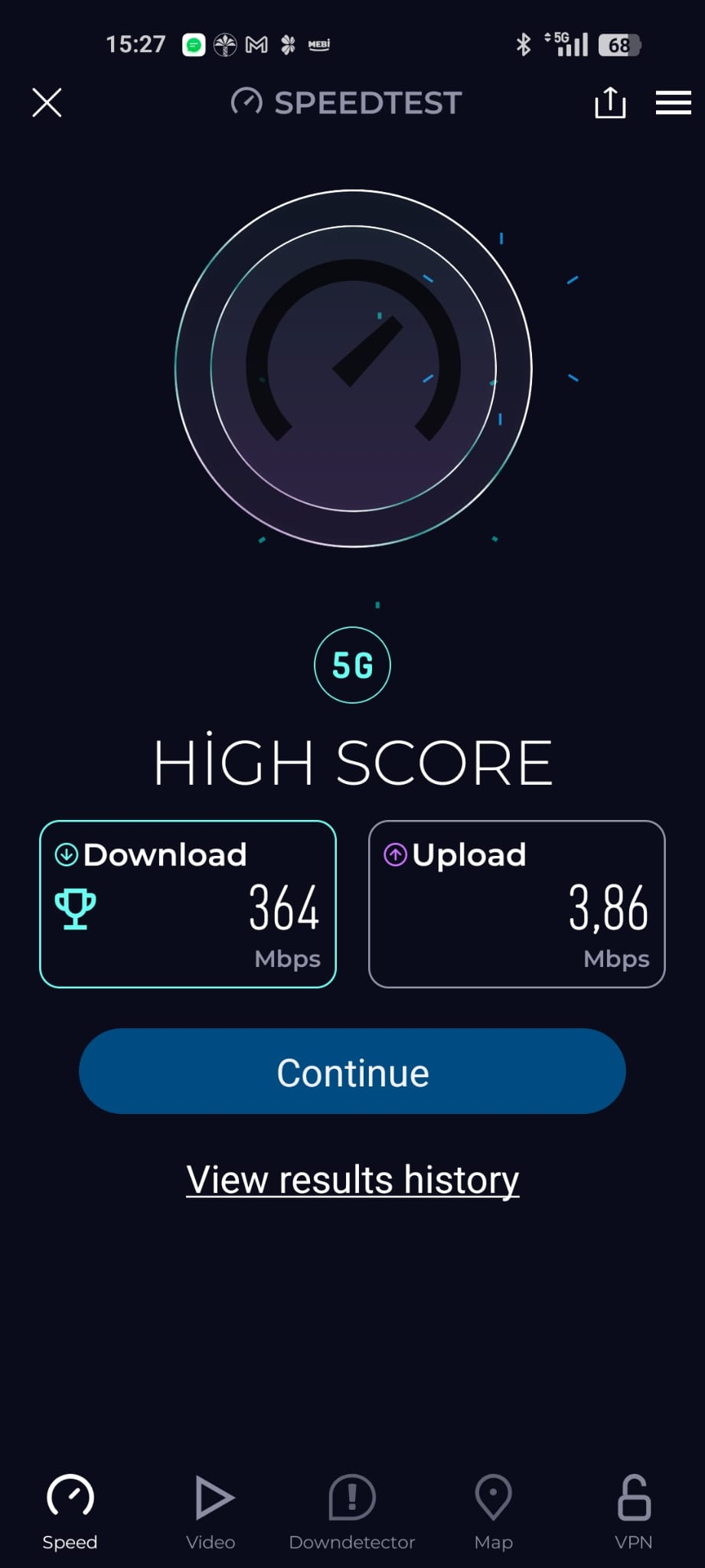The width and height of the screenshot is (705, 1568).
Task: Open View results history link
Action: tap(353, 1179)
